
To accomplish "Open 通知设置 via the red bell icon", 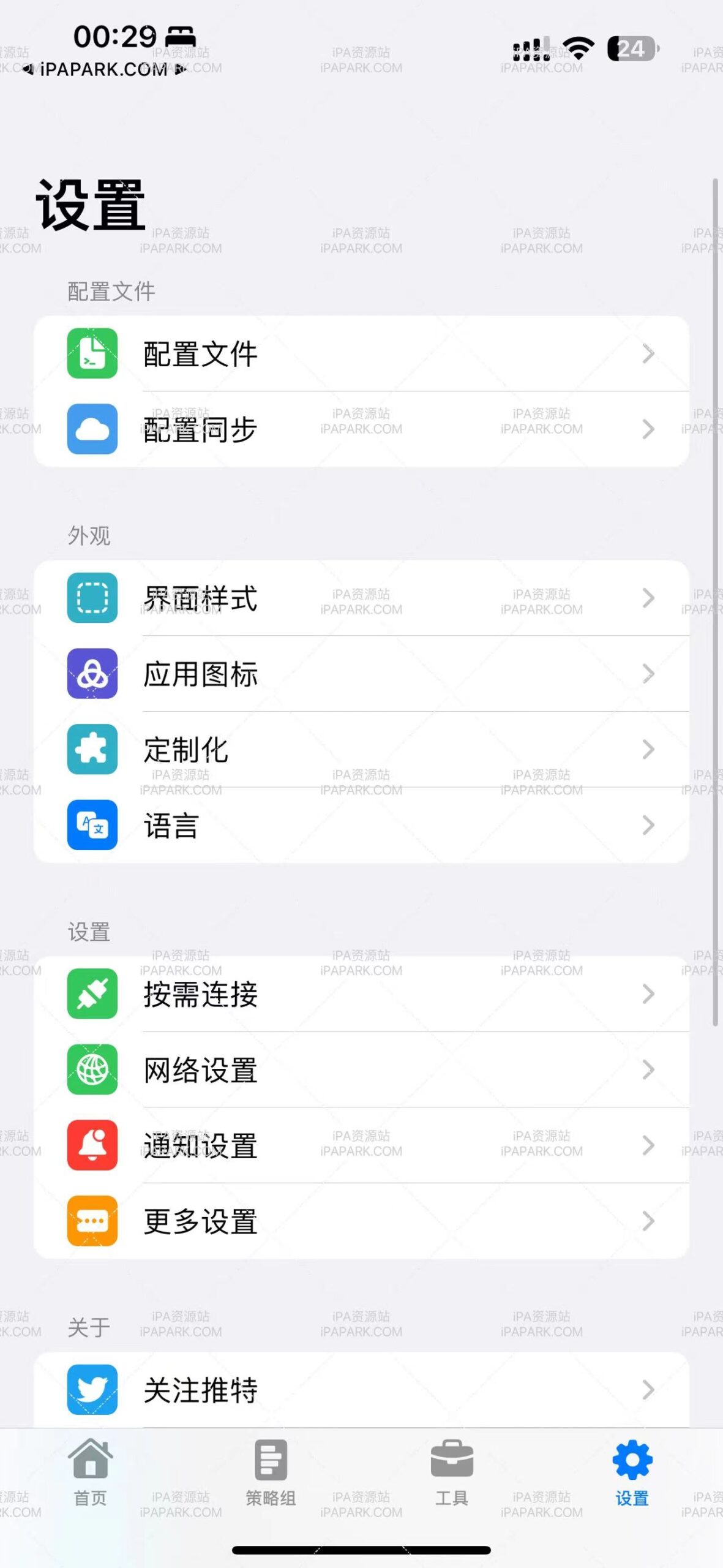I will pyautogui.click(x=91, y=1147).
